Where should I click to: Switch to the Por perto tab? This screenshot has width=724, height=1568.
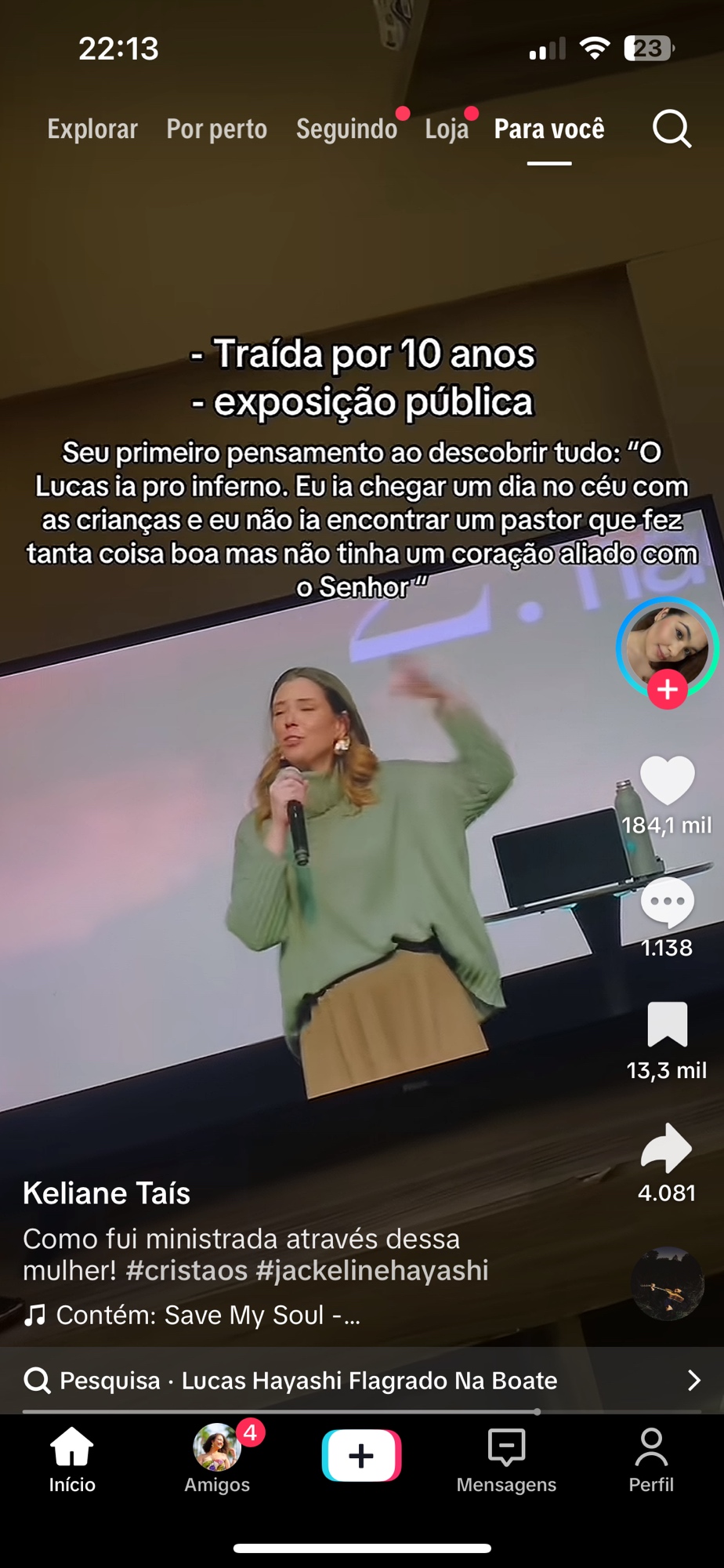click(x=217, y=129)
